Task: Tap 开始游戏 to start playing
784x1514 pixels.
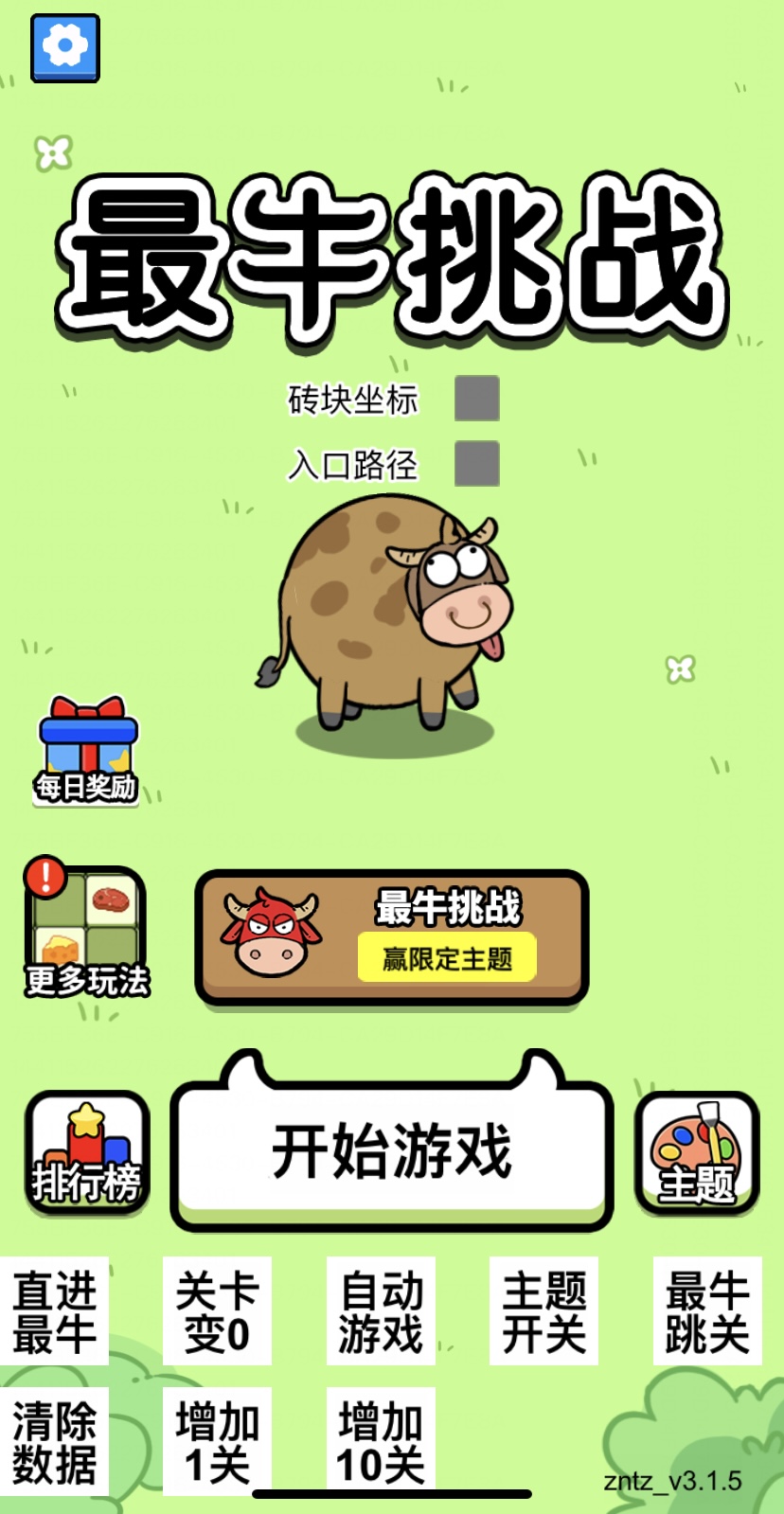Action: [392, 1152]
